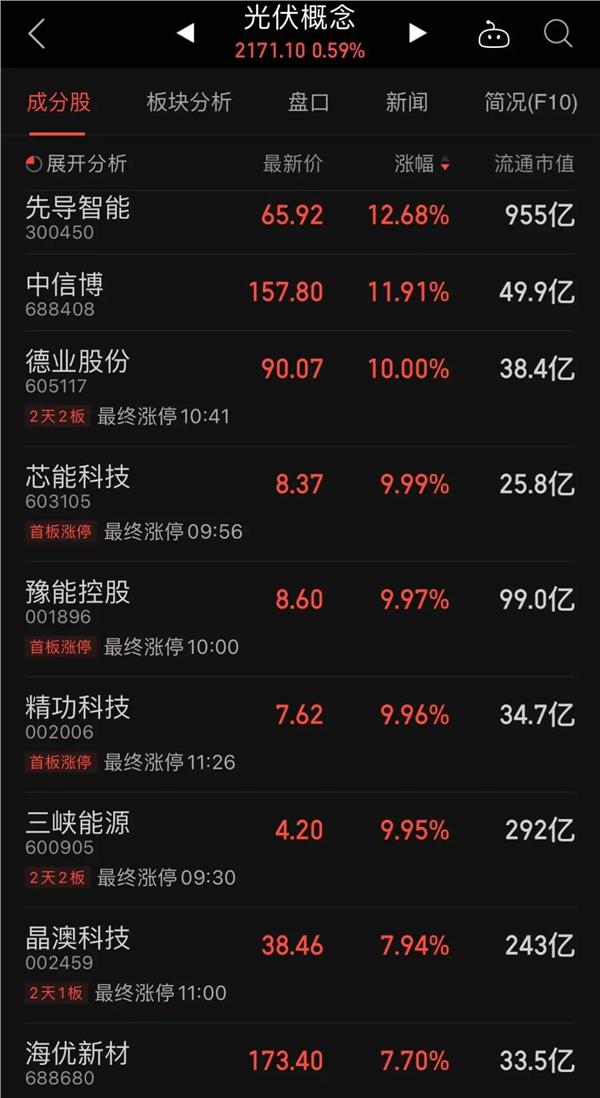Select the 盘口 tab

[x=309, y=102]
